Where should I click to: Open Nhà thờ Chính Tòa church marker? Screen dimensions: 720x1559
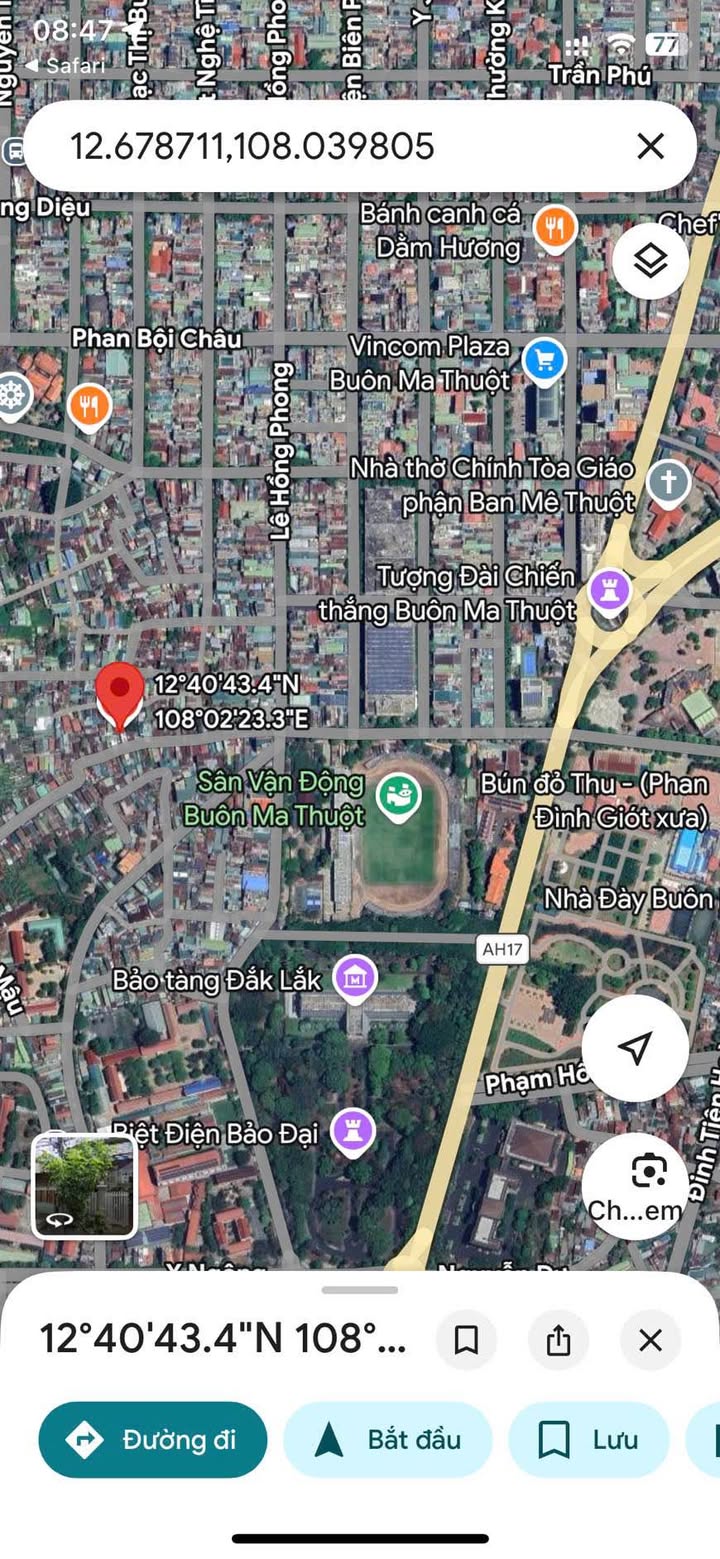[x=668, y=483]
